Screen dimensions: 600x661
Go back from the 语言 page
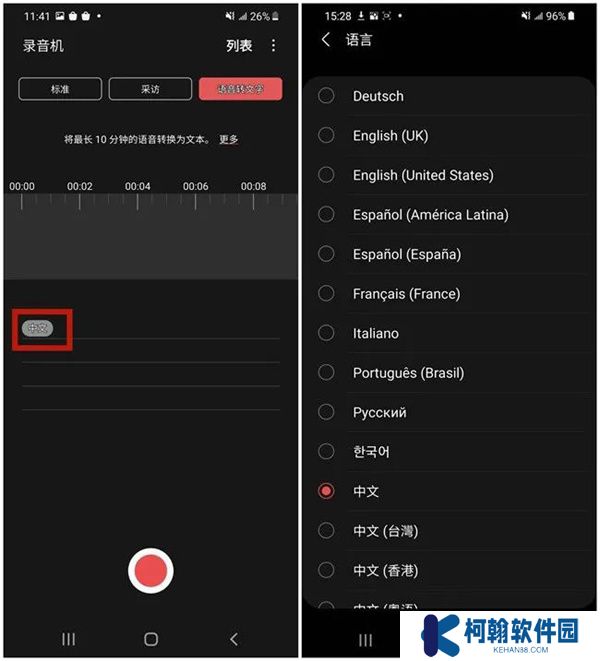point(326,40)
